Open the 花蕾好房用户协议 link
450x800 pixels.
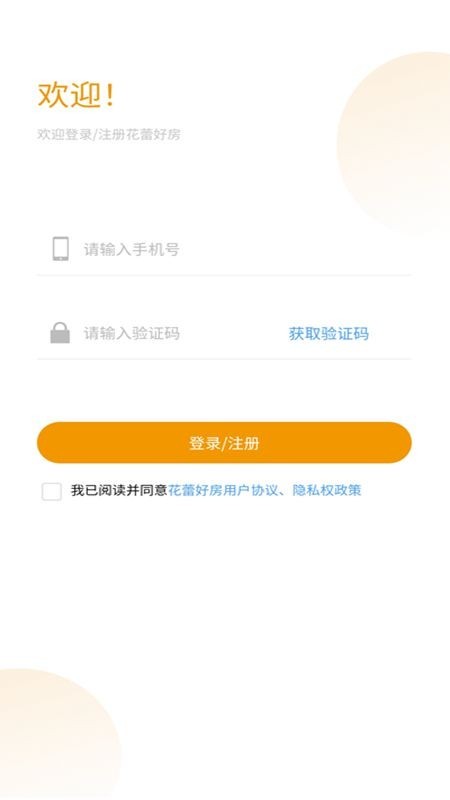pos(223,490)
